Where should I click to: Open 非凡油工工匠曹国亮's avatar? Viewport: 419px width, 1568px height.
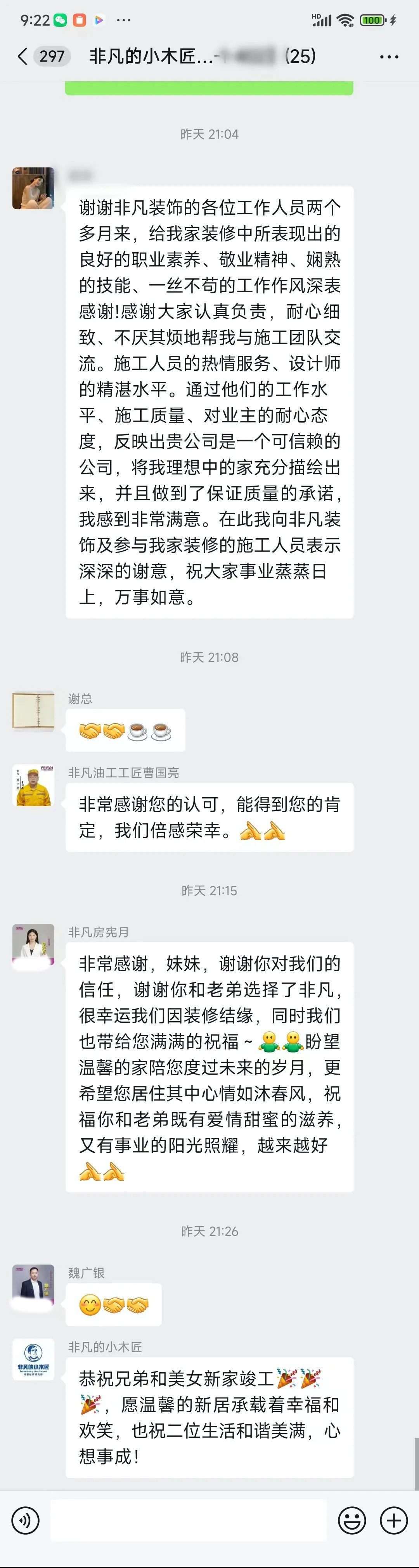click(x=33, y=785)
